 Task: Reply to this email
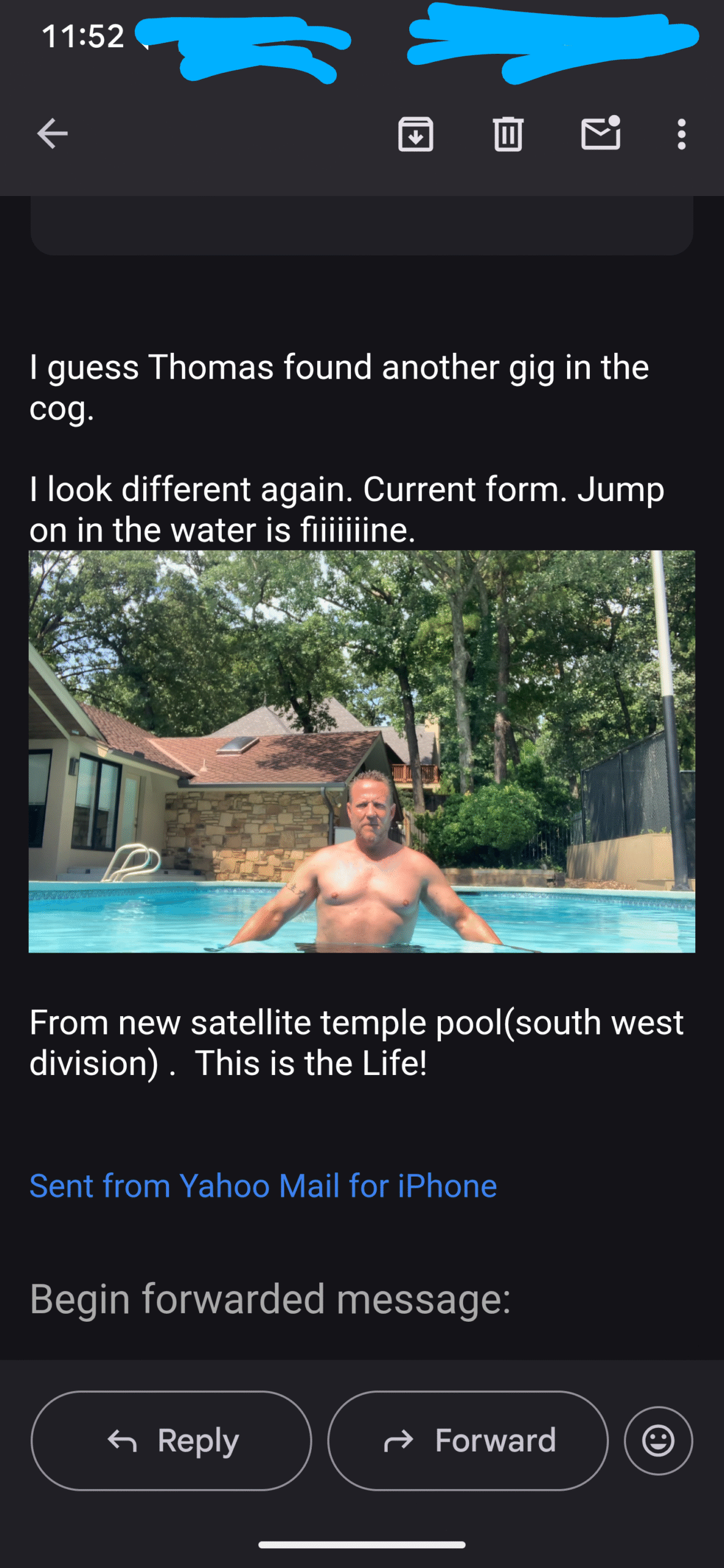(x=172, y=1441)
